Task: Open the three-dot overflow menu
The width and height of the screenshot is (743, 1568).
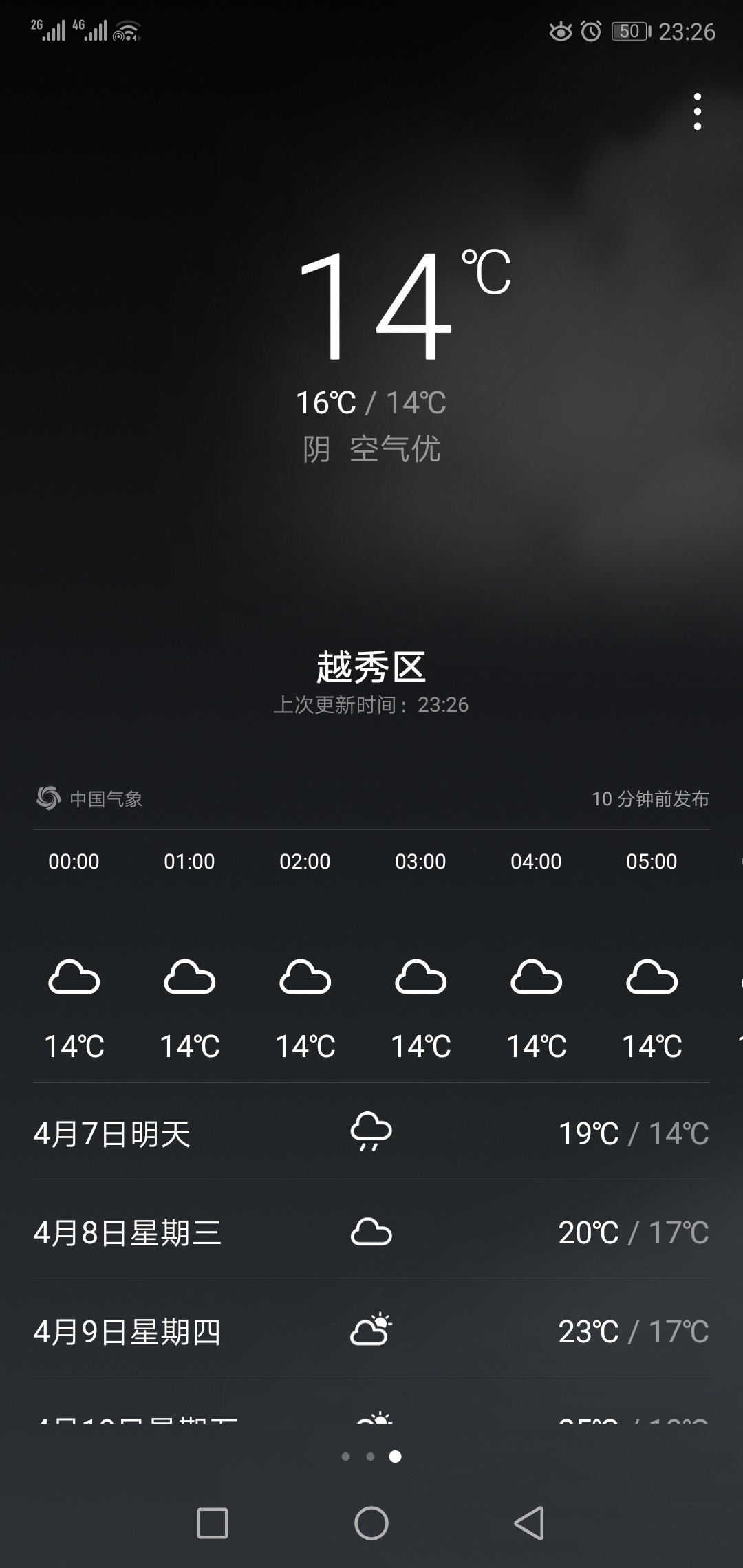Action: click(698, 111)
